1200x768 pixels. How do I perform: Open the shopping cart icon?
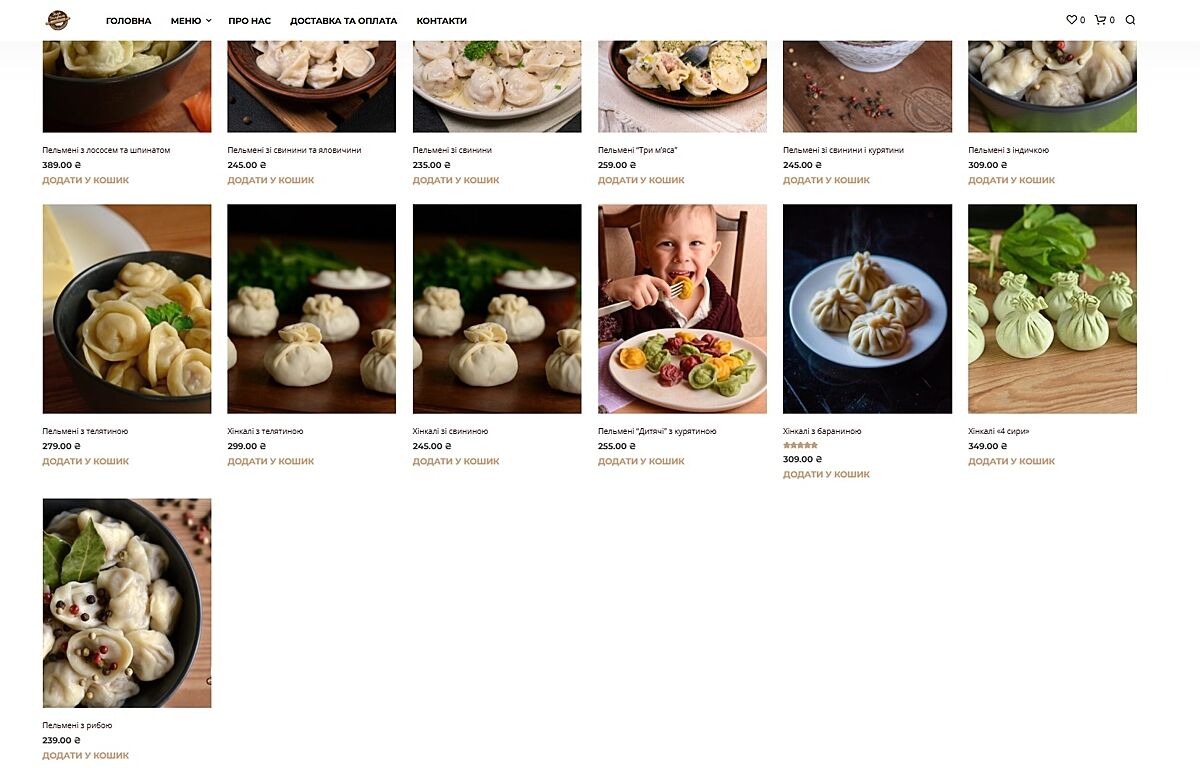[x=1100, y=20]
